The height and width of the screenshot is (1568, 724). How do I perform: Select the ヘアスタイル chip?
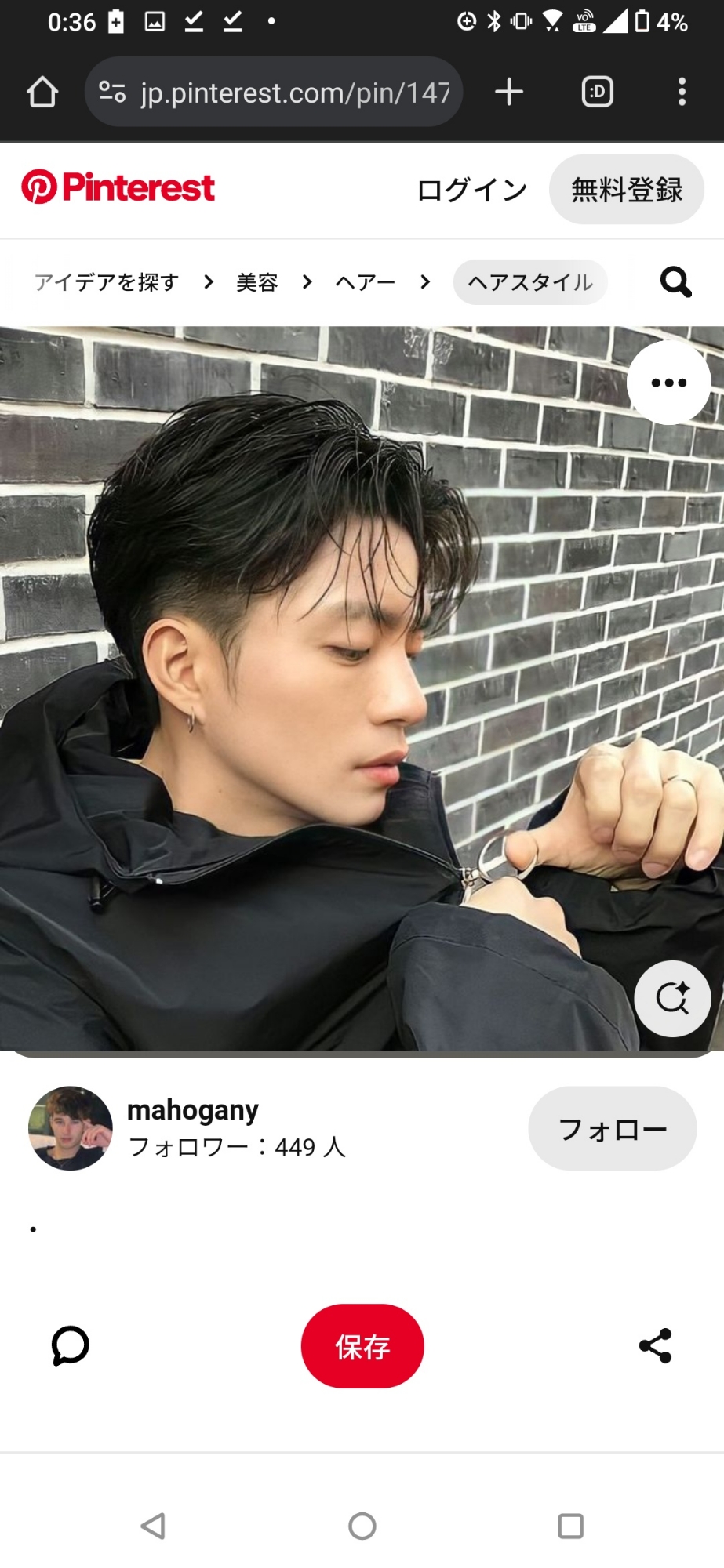click(530, 282)
